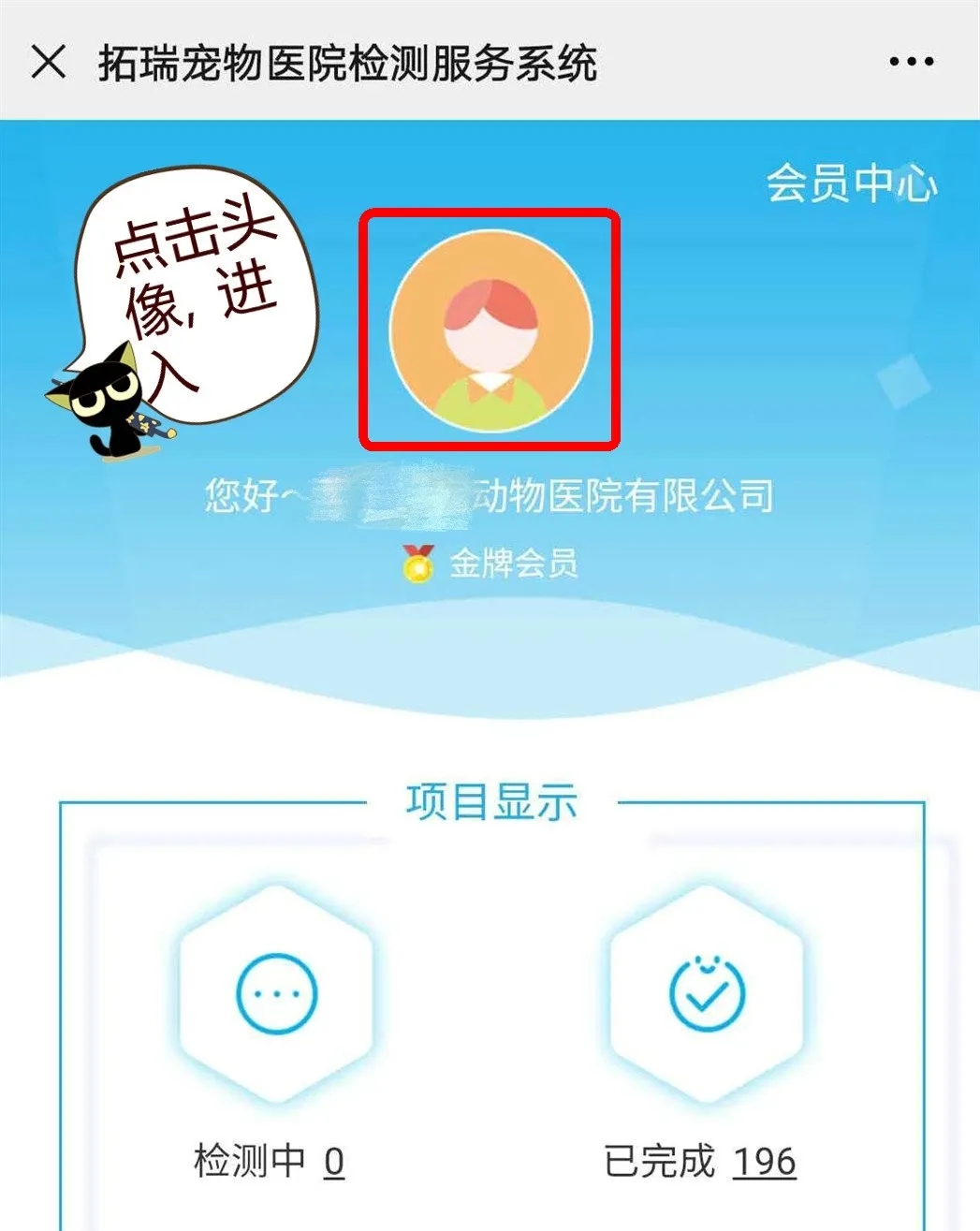Open the three-dot overflow menu
Screen dimensions: 980x1231
910,62
